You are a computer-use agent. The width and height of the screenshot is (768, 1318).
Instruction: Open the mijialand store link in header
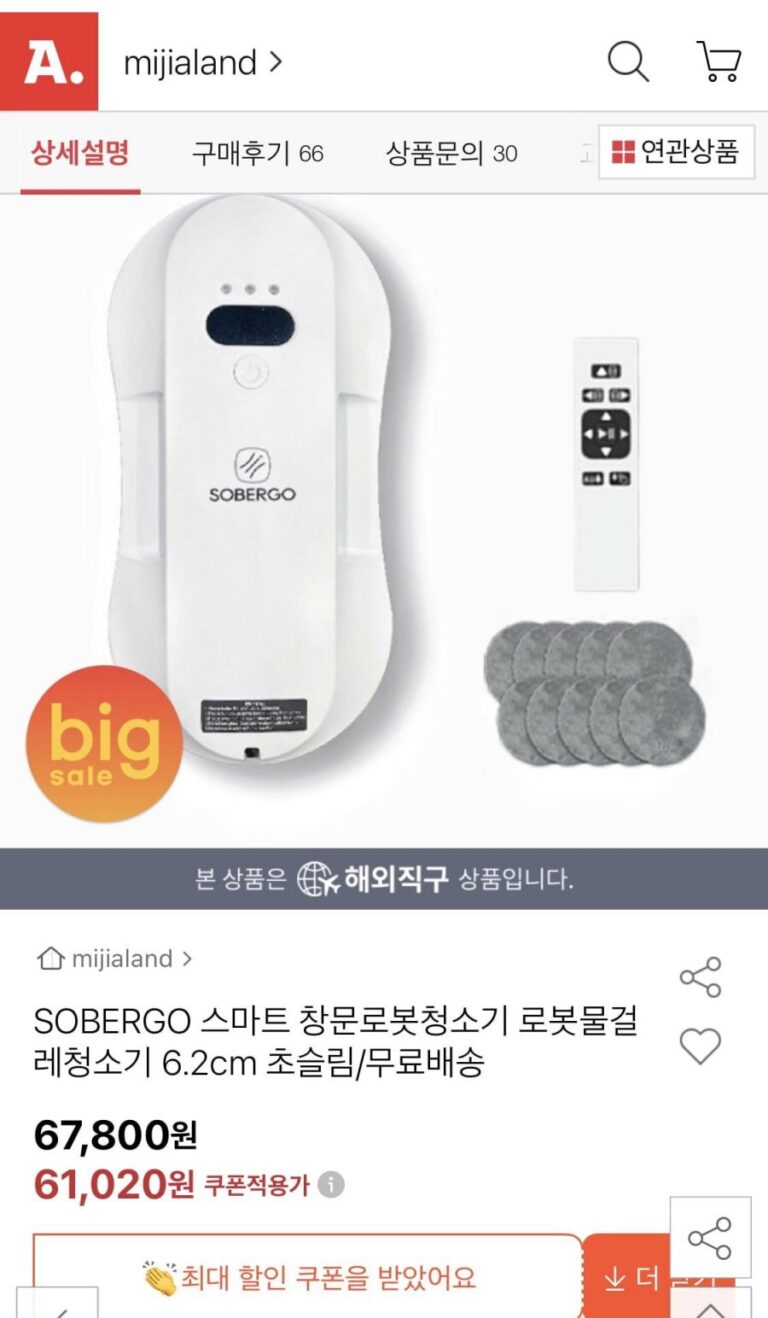pos(203,63)
